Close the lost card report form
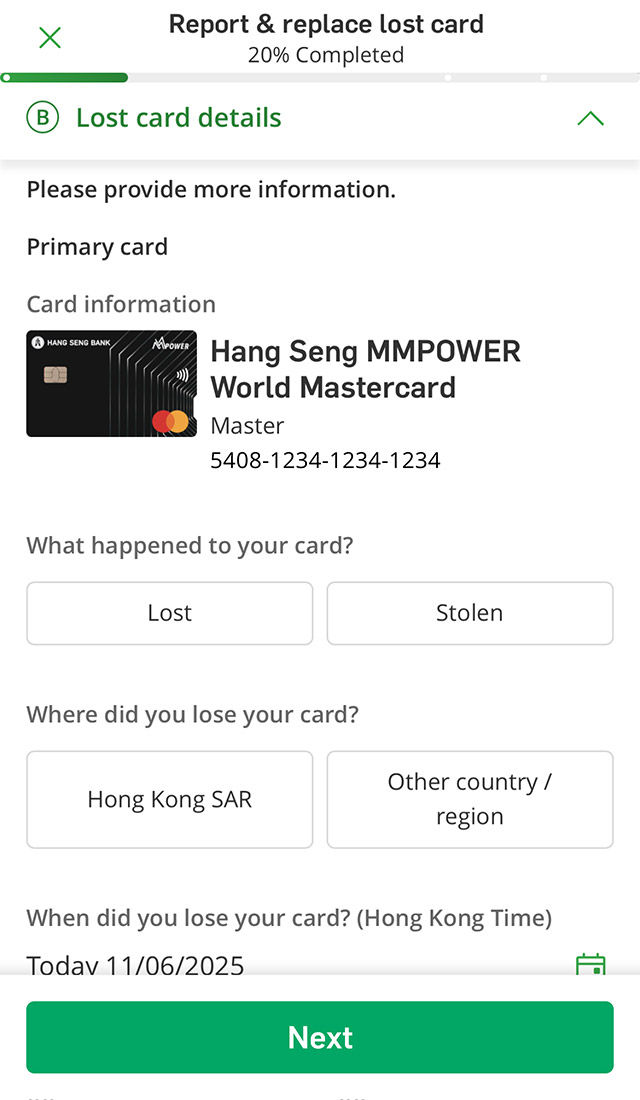 [49, 38]
